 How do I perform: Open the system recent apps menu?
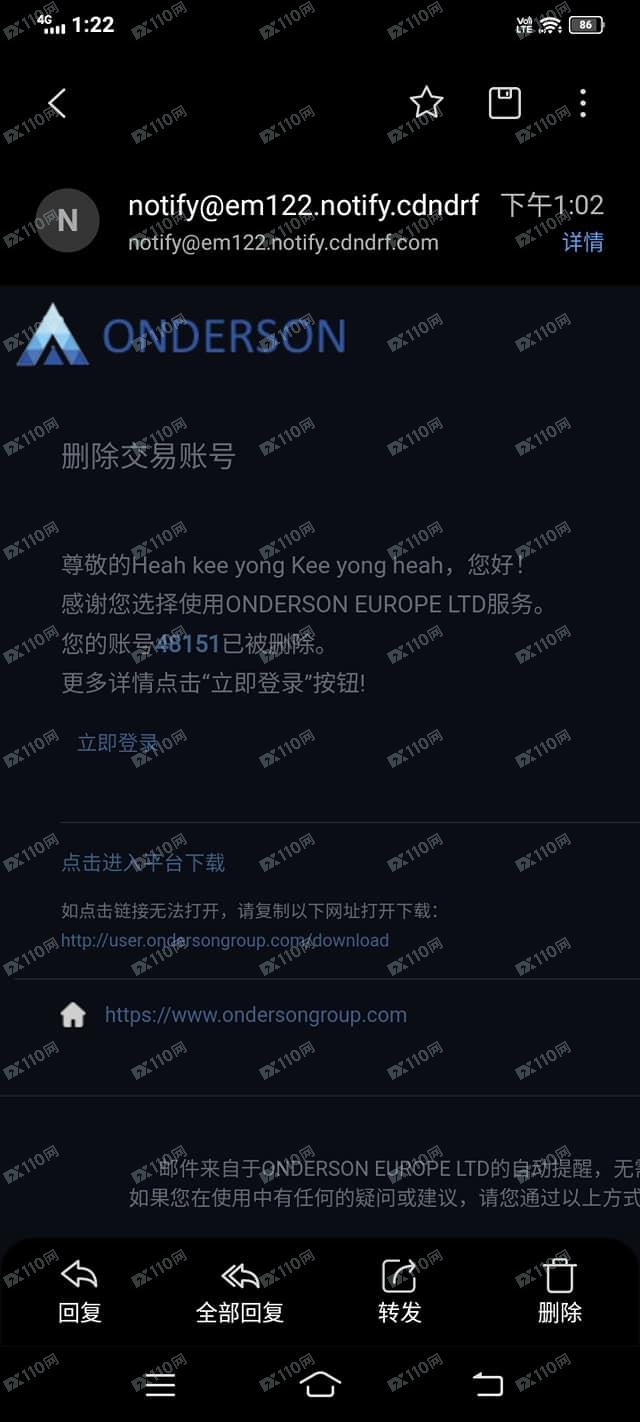pyautogui.click(x=160, y=1384)
